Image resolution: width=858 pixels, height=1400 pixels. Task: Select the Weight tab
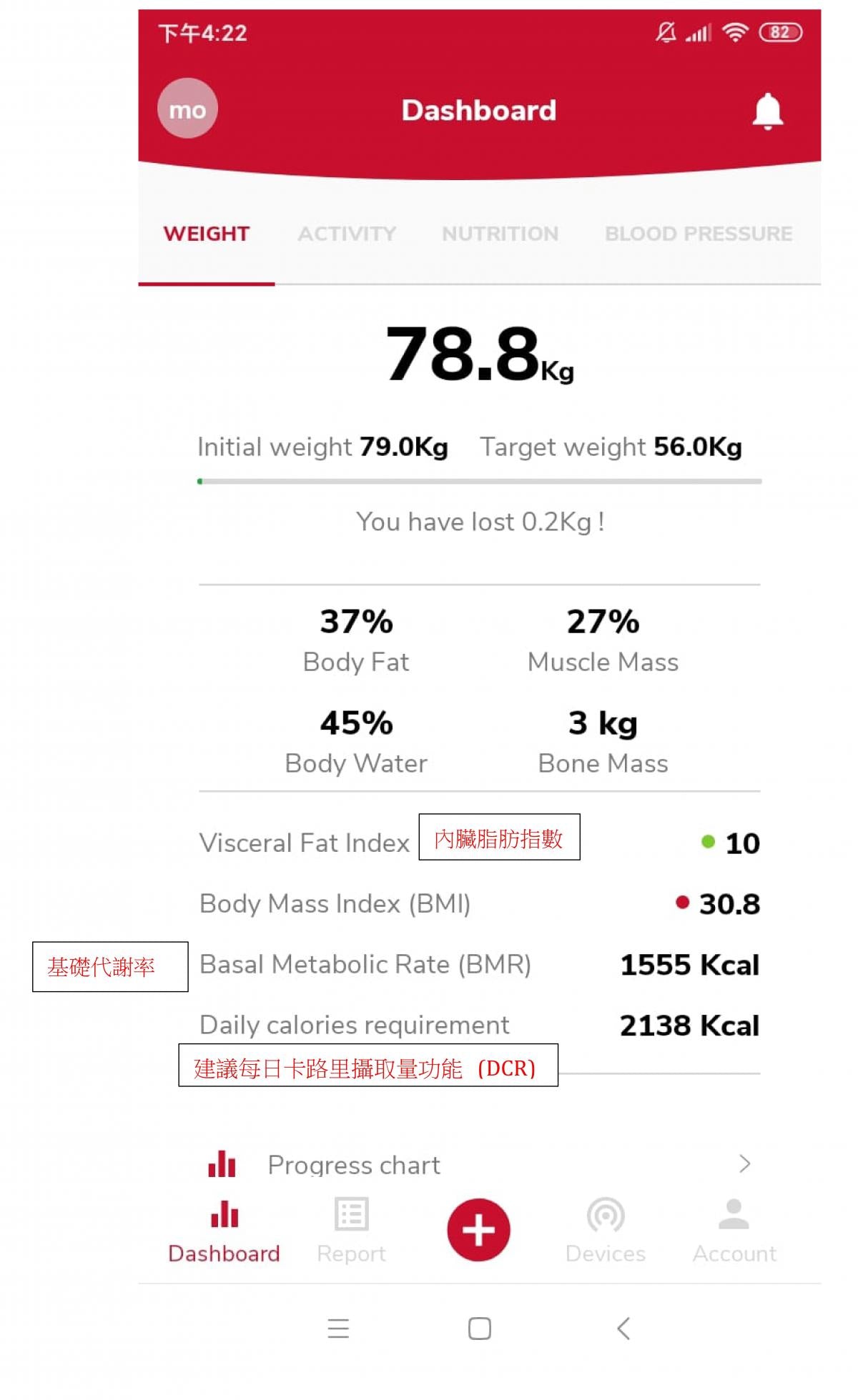206,234
